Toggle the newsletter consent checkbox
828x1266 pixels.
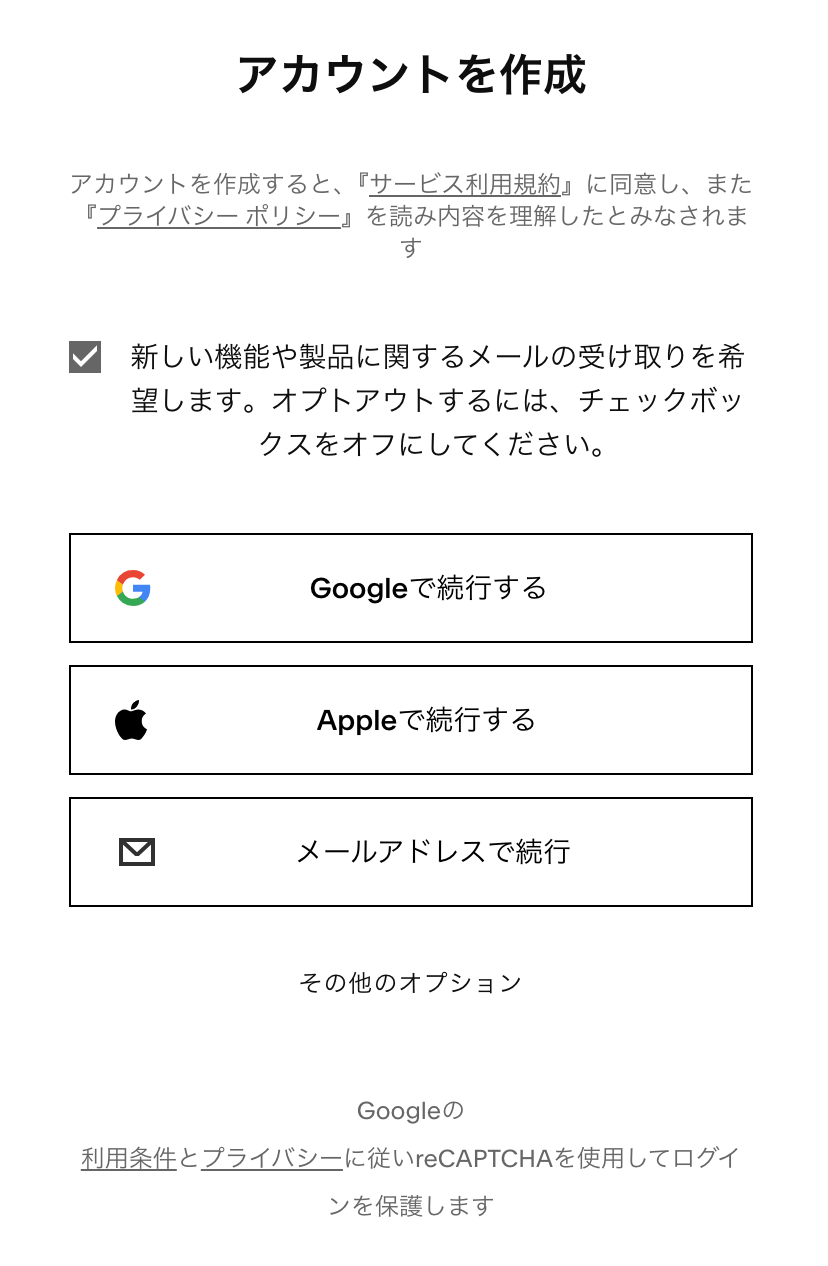click(84, 356)
